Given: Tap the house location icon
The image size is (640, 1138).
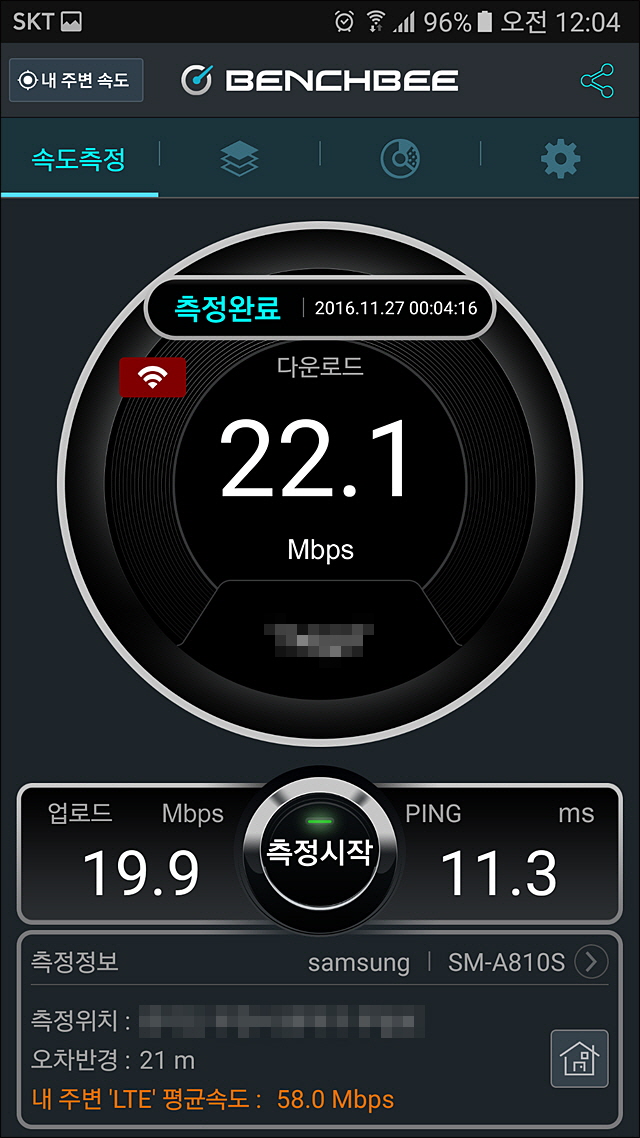Looking at the screenshot, I should point(579,1058).
